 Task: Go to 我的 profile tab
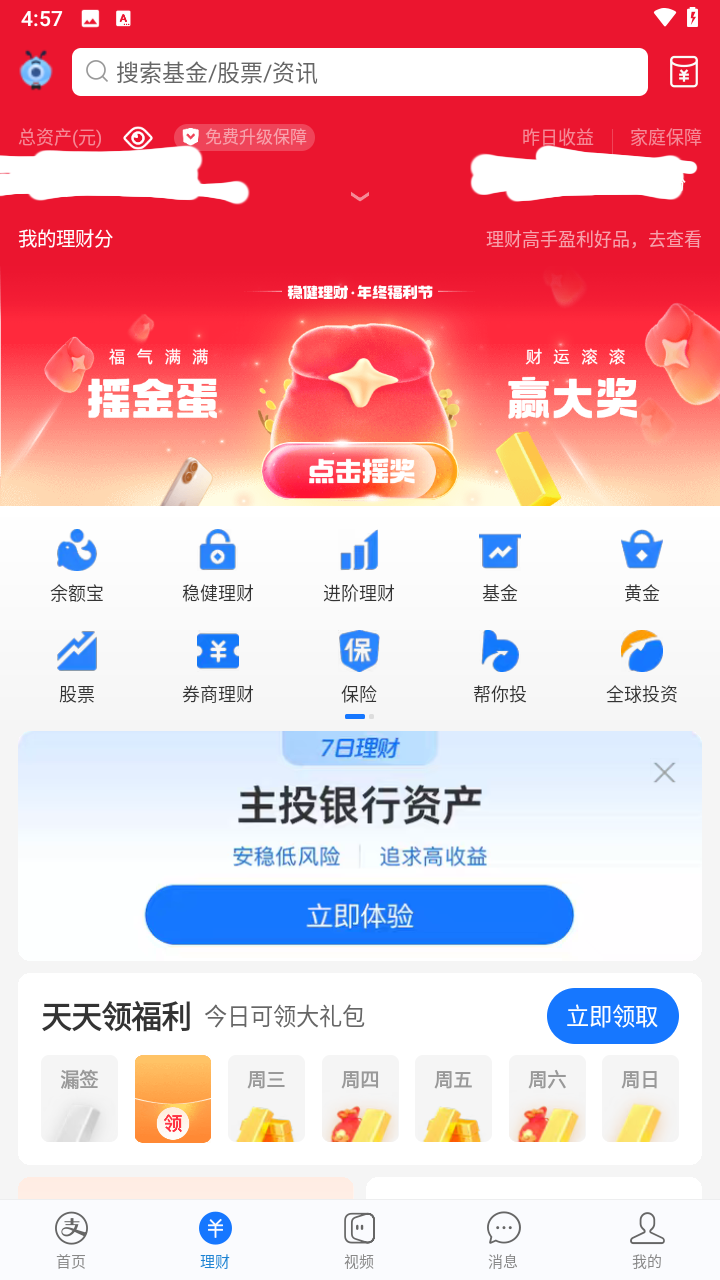tap(647, 1240)
